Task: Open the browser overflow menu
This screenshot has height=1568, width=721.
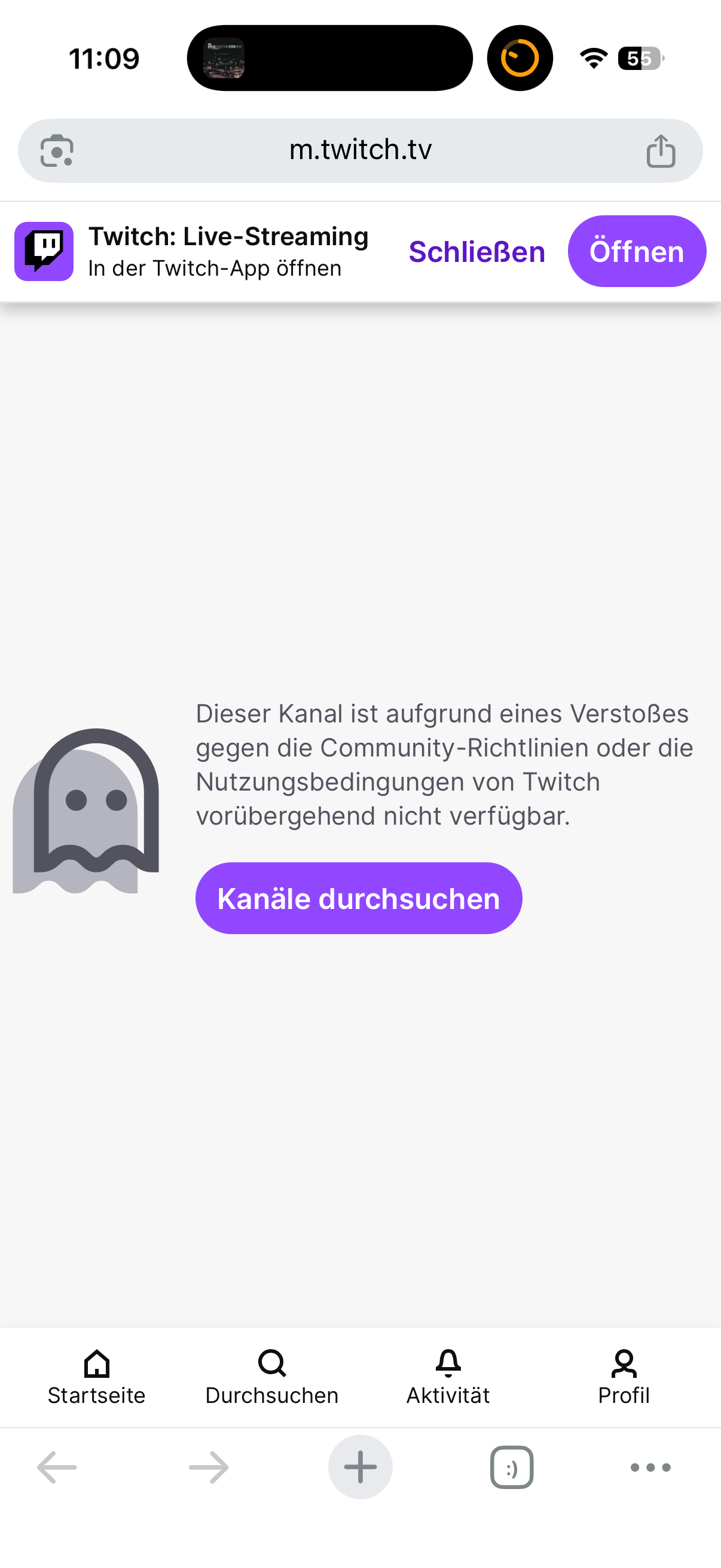Action: click(650, 1468)
